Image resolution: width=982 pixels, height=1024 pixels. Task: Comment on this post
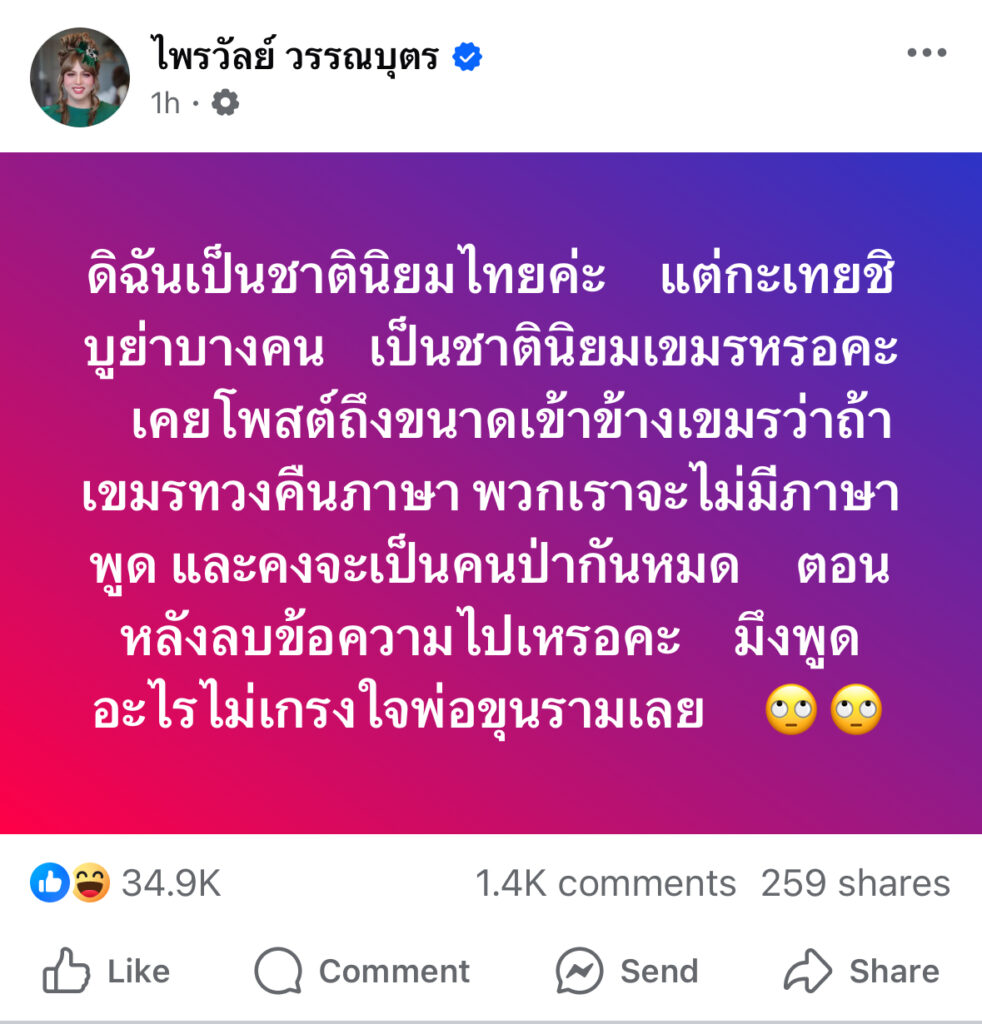click(362, 971)
